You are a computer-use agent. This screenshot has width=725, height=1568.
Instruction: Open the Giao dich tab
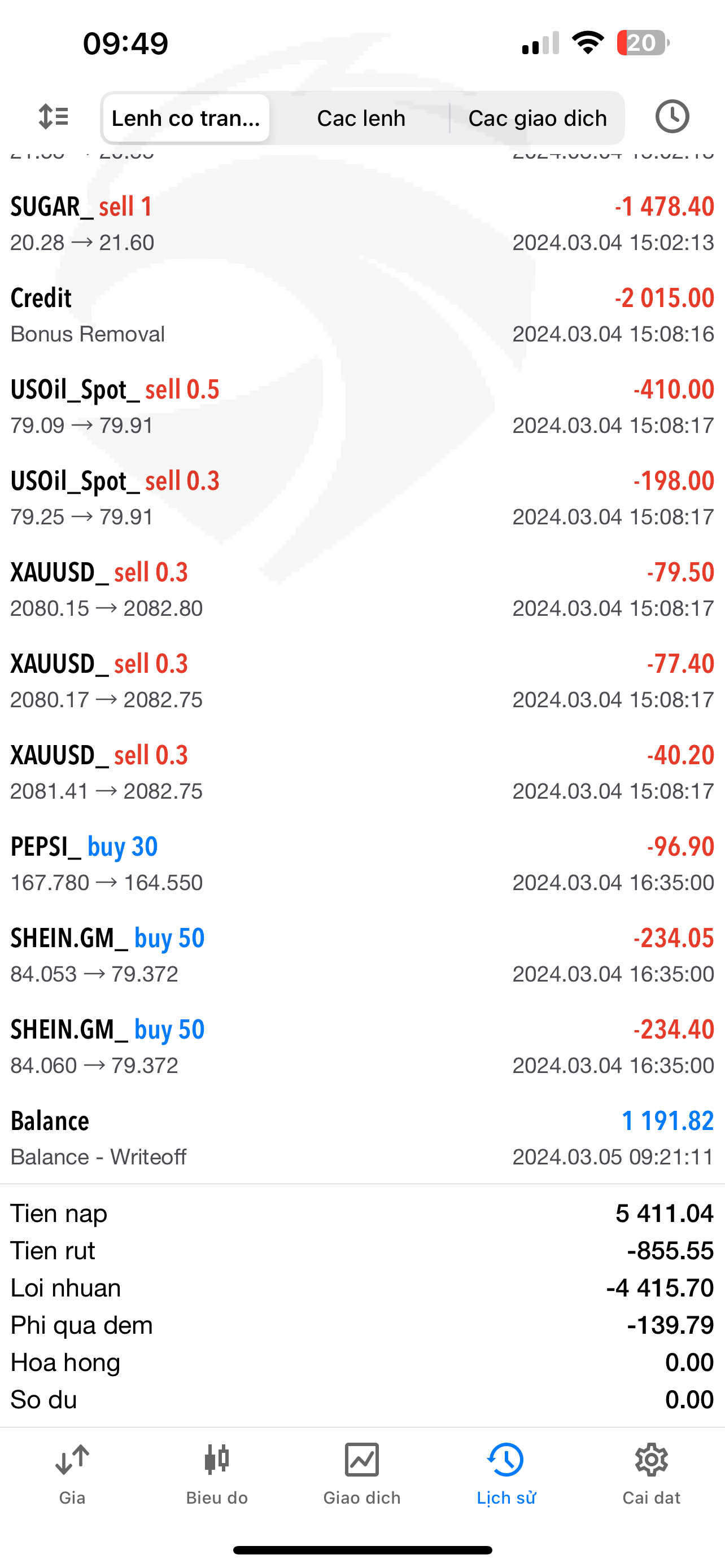pyautogui.click(x=362, y=1473)
